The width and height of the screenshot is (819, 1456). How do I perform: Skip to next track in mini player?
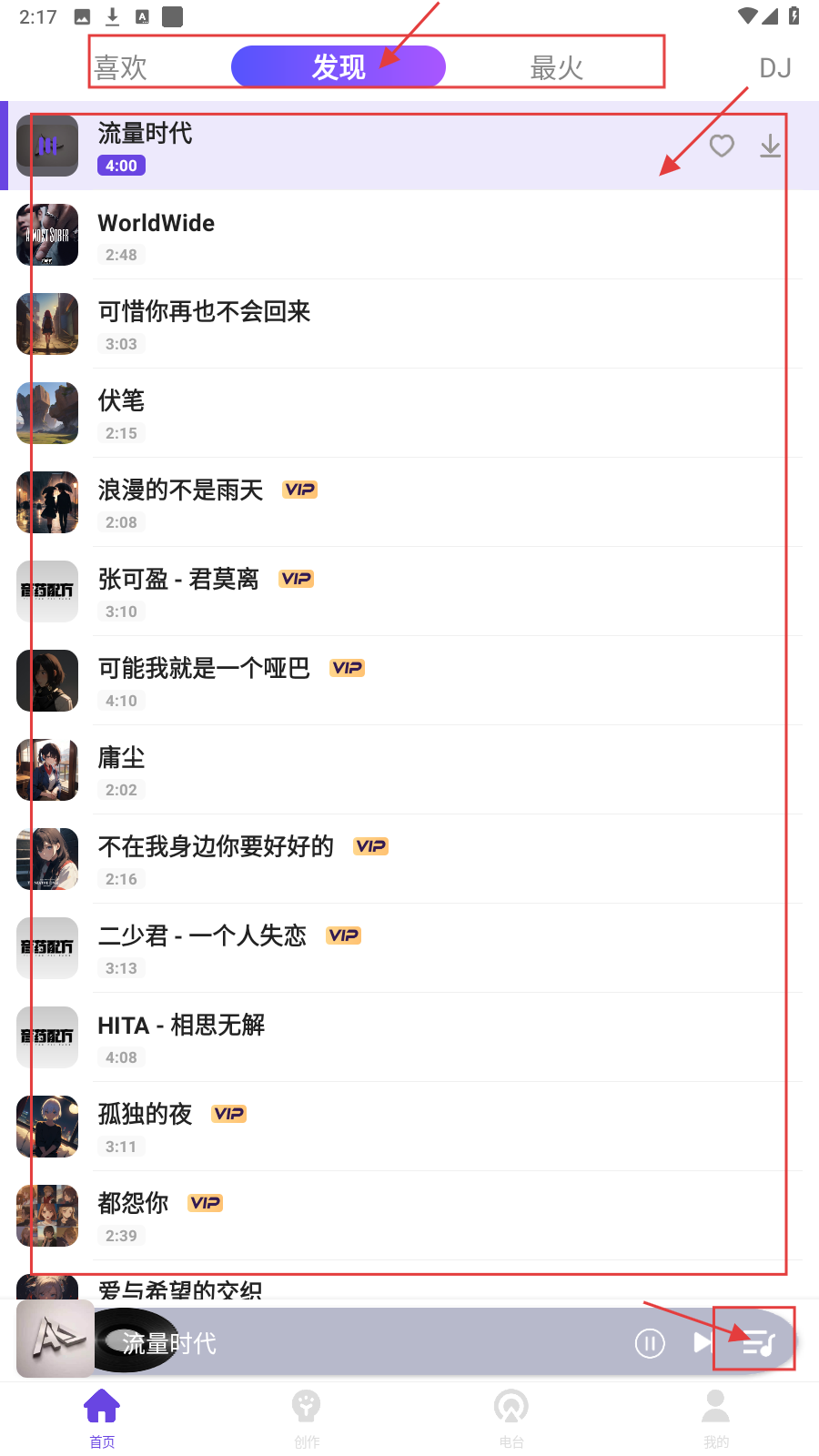click(702, 1343)
